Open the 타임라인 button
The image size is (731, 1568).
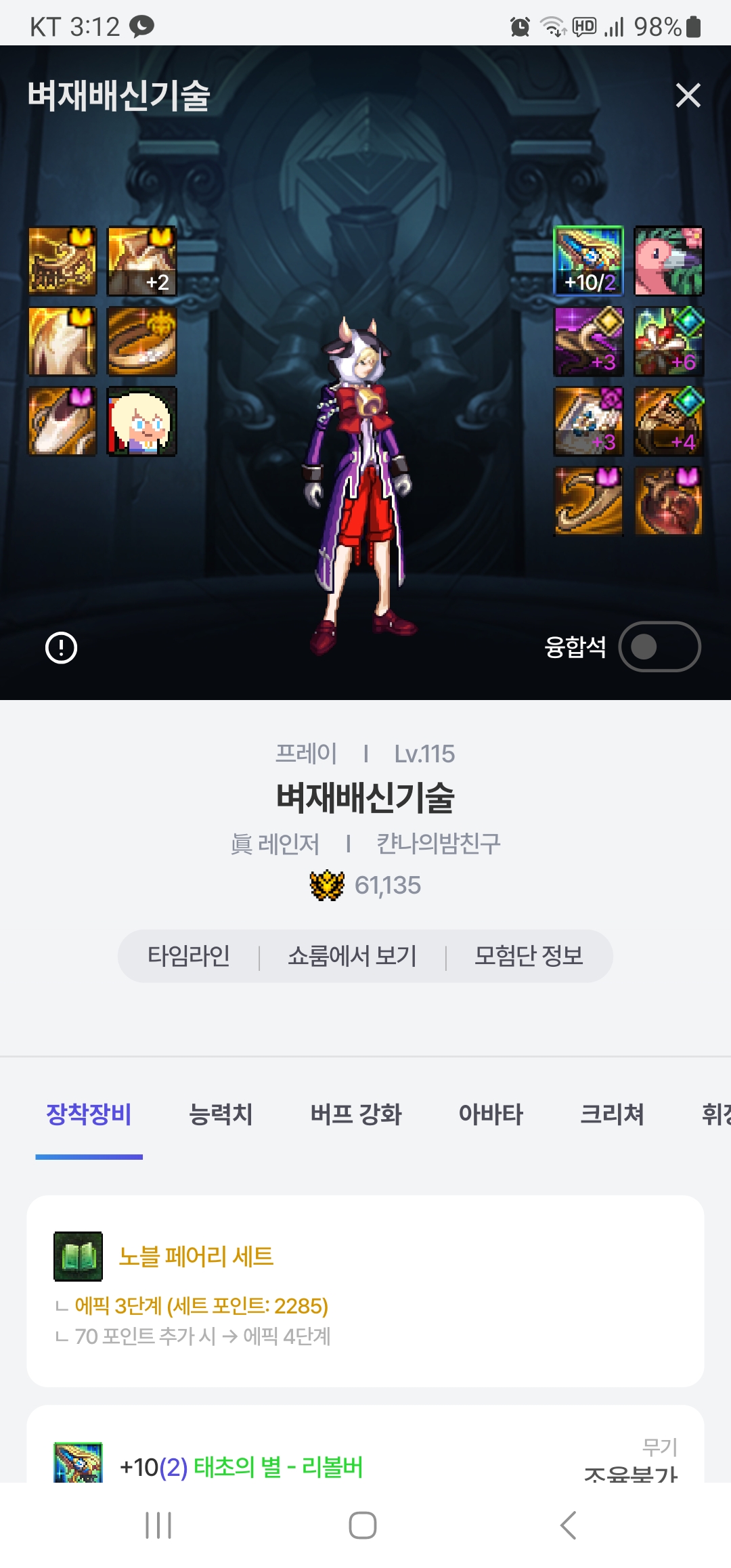[x=189, y=956]
